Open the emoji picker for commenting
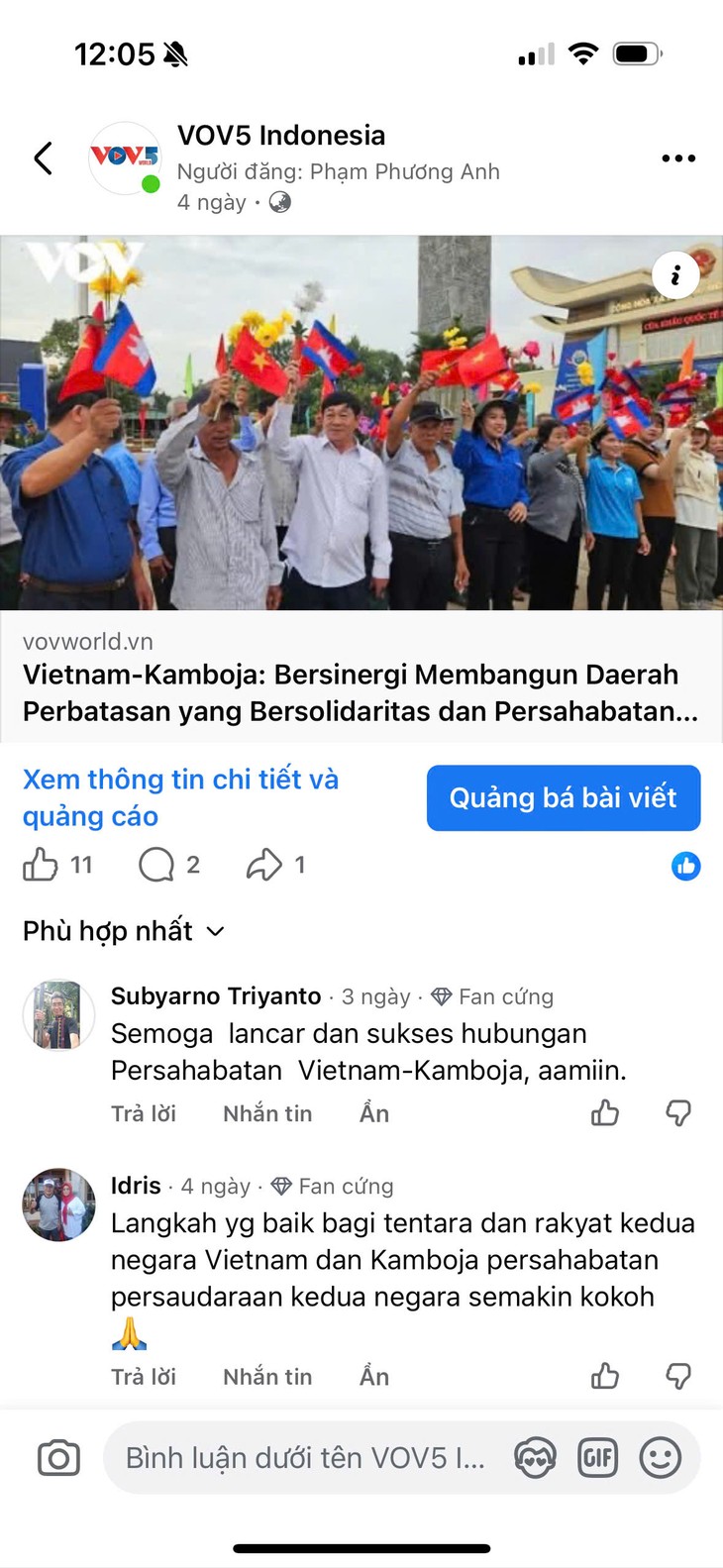Image resolution: width=723 pixels, height=1568 pixels. click(660, 1456)
